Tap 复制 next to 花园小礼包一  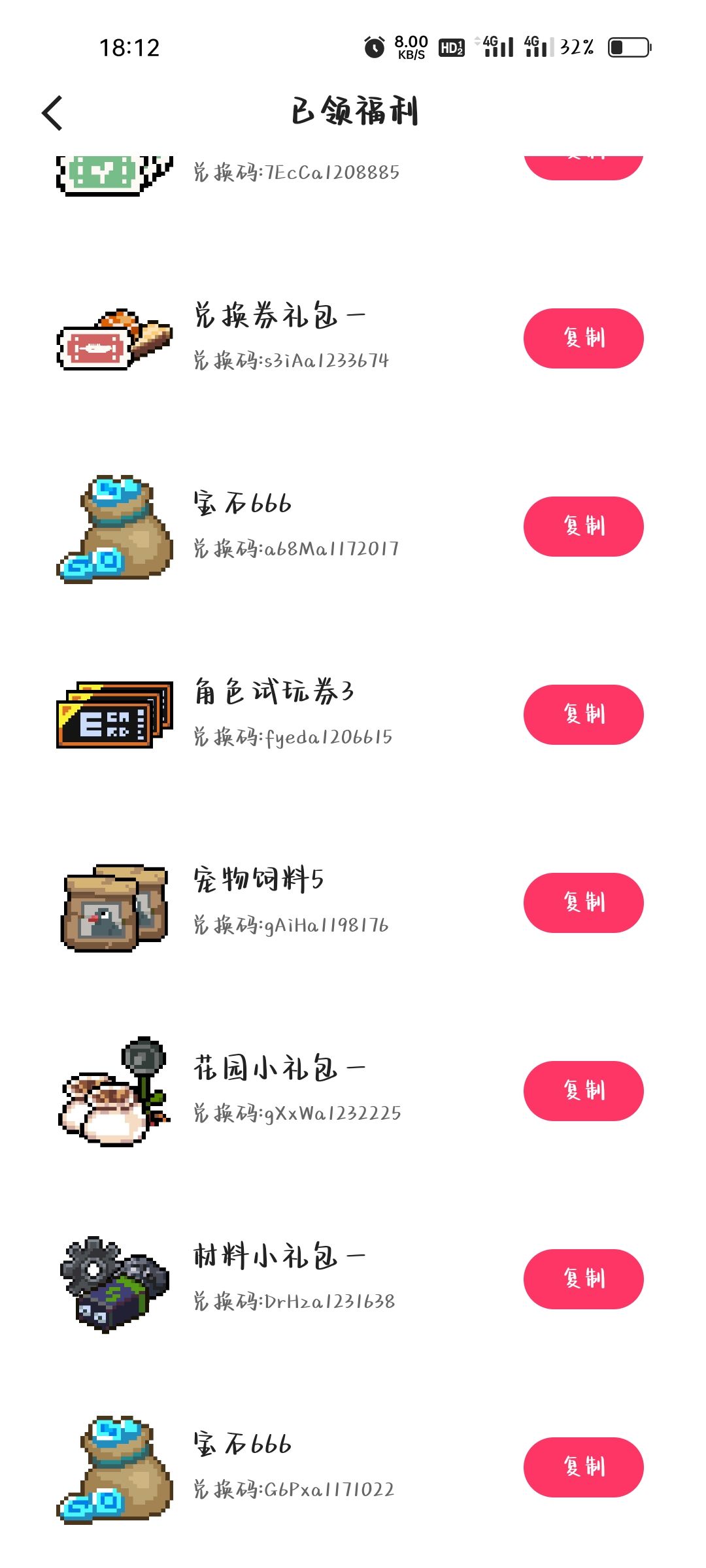pyautogui.click(x=583, y=1091)
